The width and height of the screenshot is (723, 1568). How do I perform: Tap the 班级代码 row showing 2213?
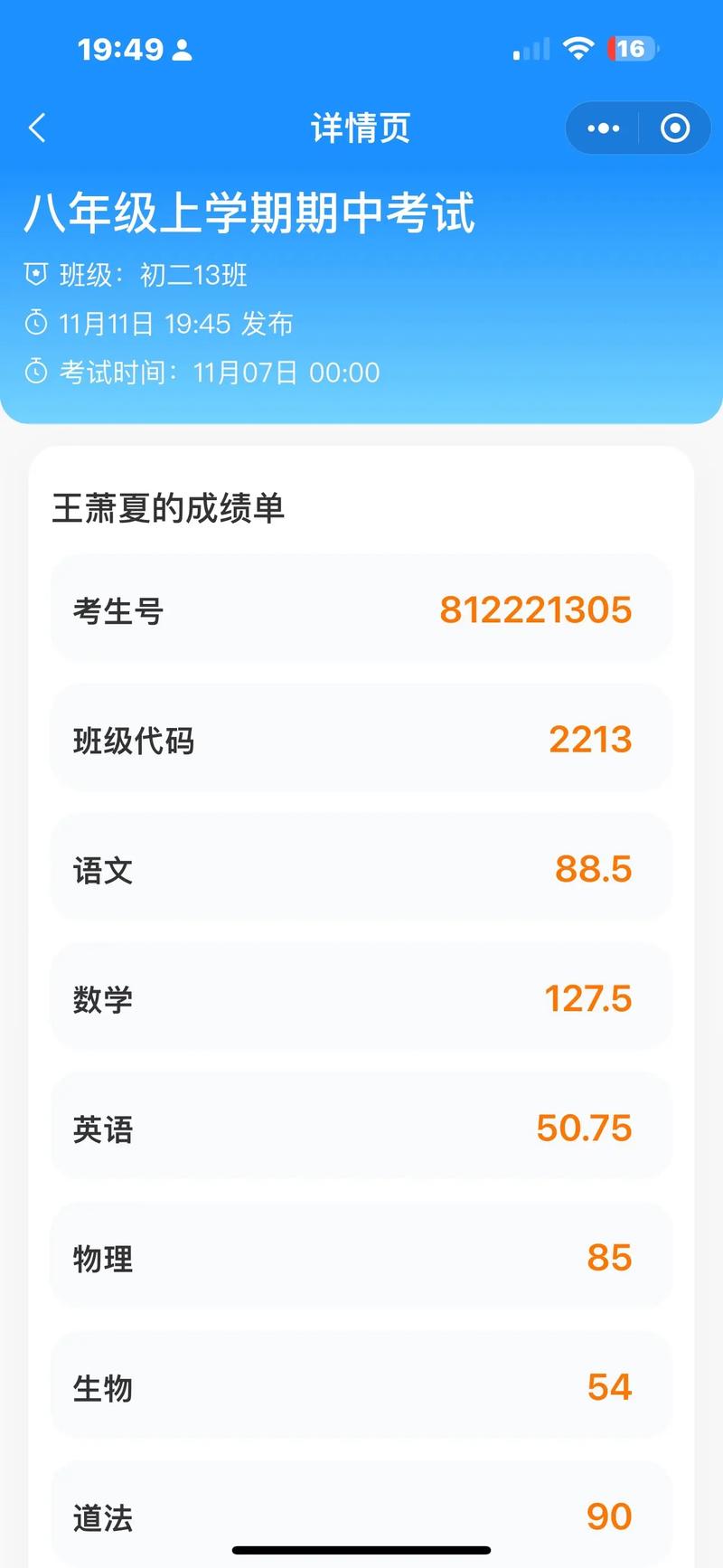click(x=361, y=738)
